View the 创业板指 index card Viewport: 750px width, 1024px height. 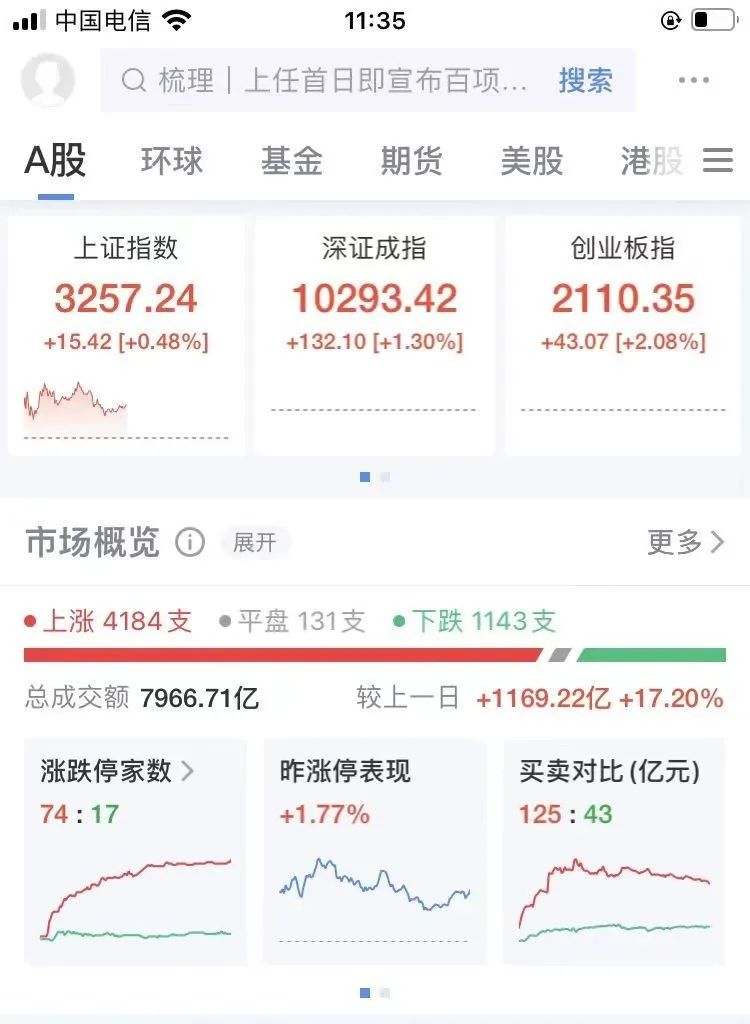coord(623,335)
